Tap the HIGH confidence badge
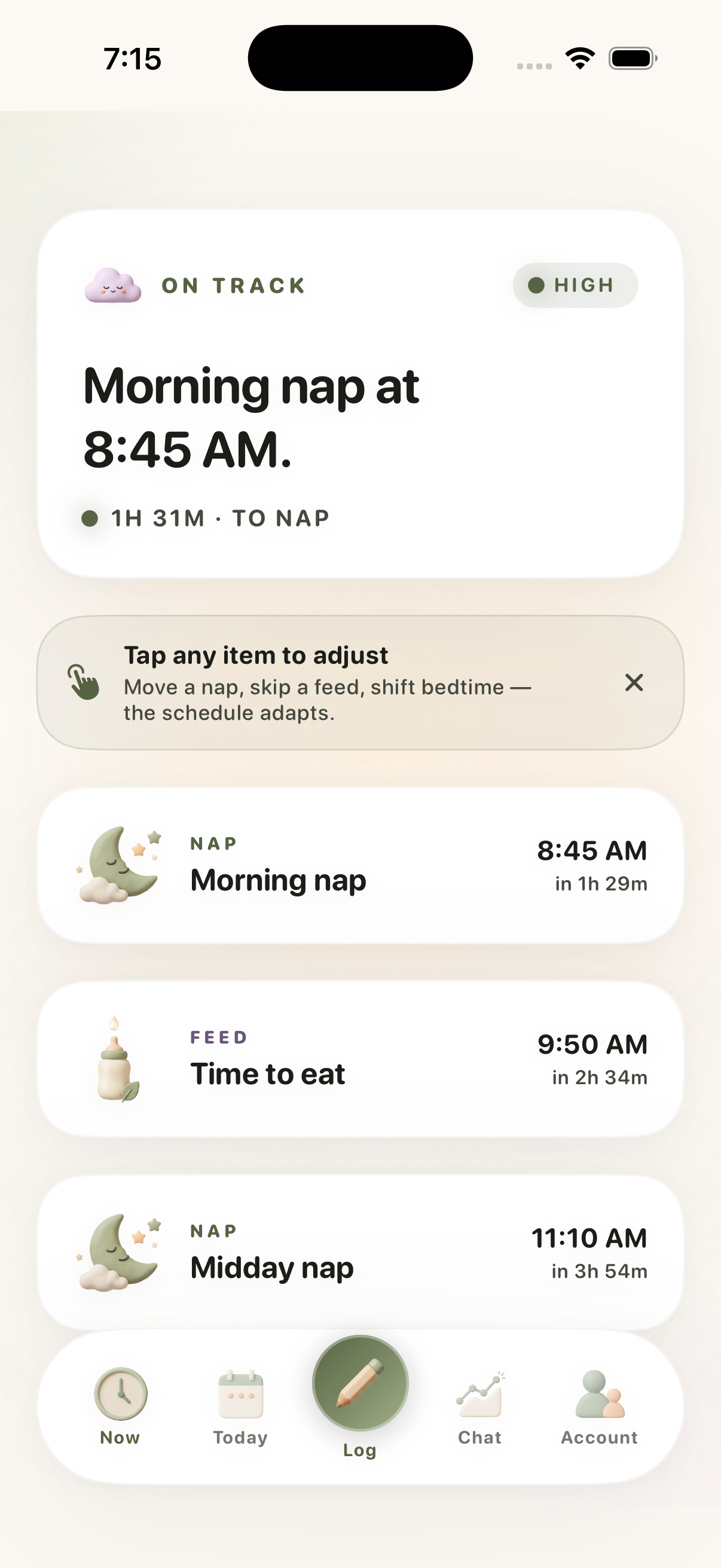 pyautogui.click(x=575, y=285)
